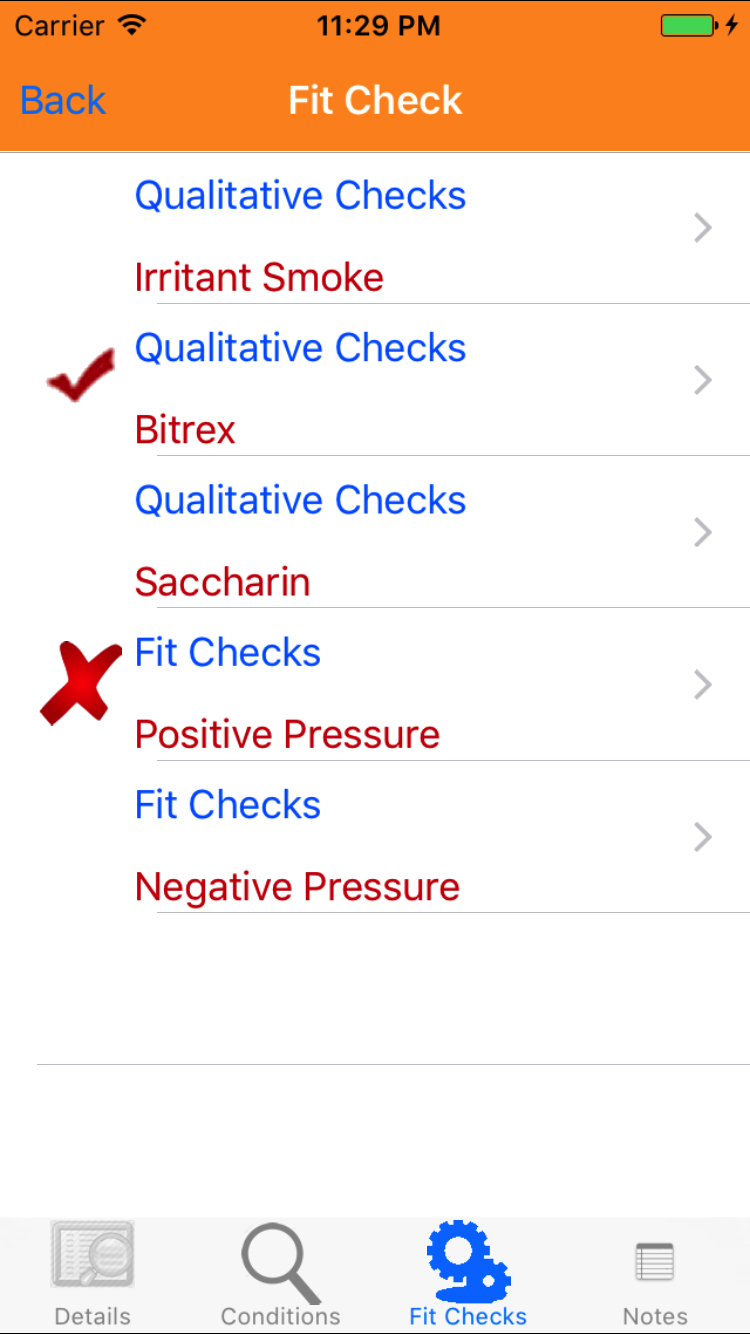Go back using the Back button
750x1334 pixels.
tap(63, 101)
